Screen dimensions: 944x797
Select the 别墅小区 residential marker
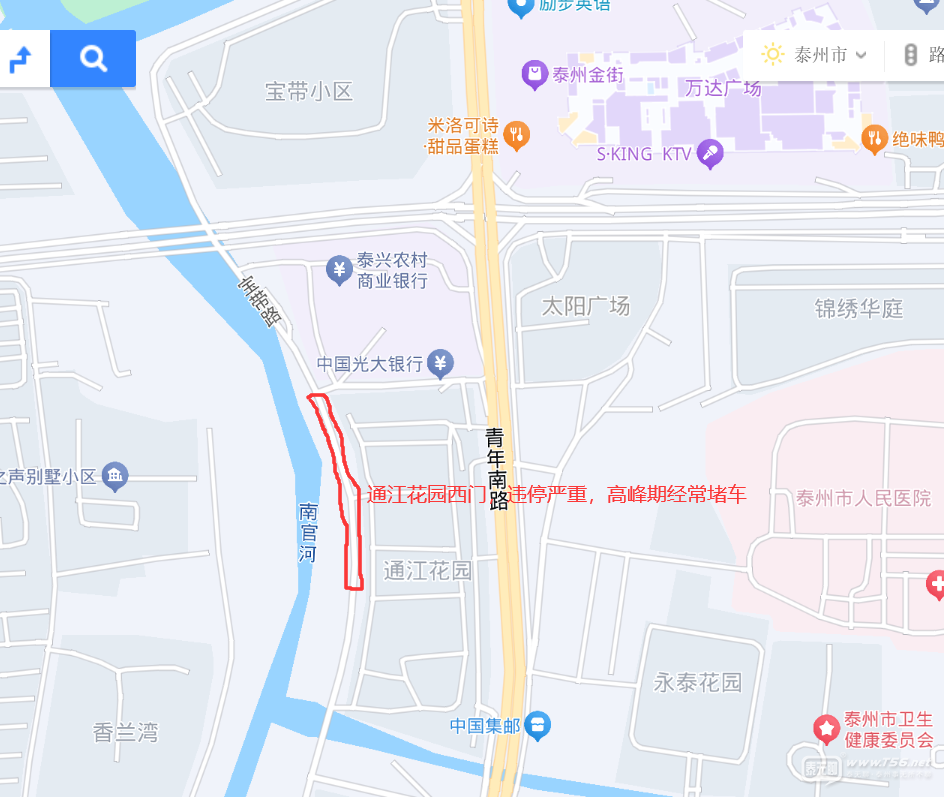(x=115, y=476)
